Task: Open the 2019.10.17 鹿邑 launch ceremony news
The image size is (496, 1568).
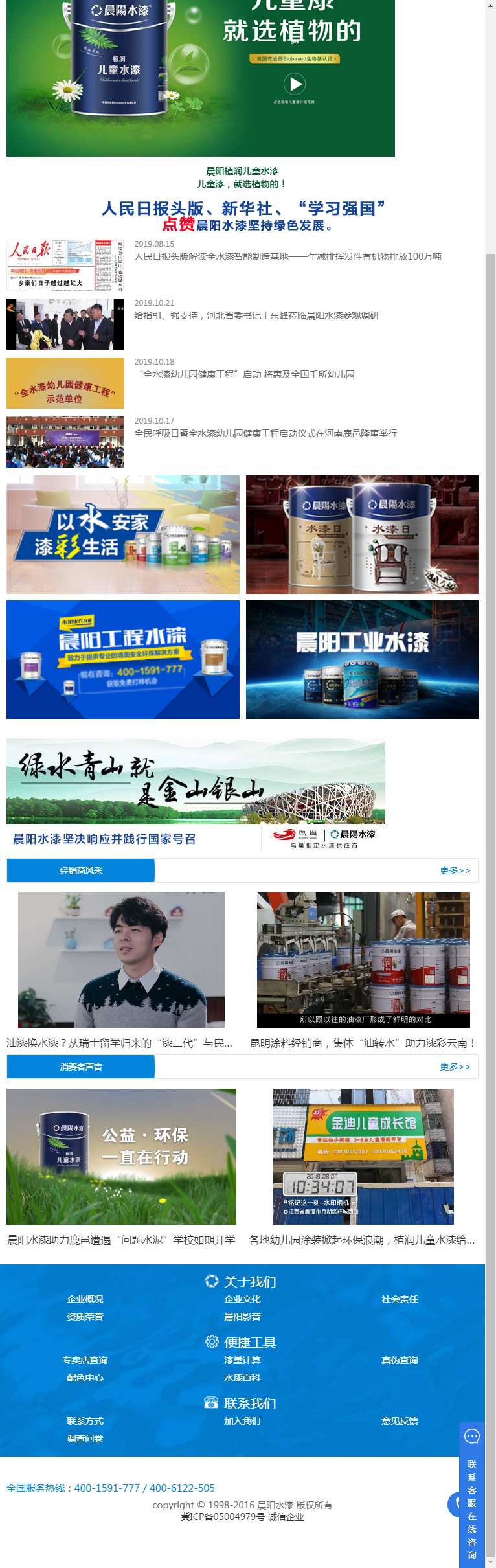Action: pyautogui.click(x=265, y=433)
